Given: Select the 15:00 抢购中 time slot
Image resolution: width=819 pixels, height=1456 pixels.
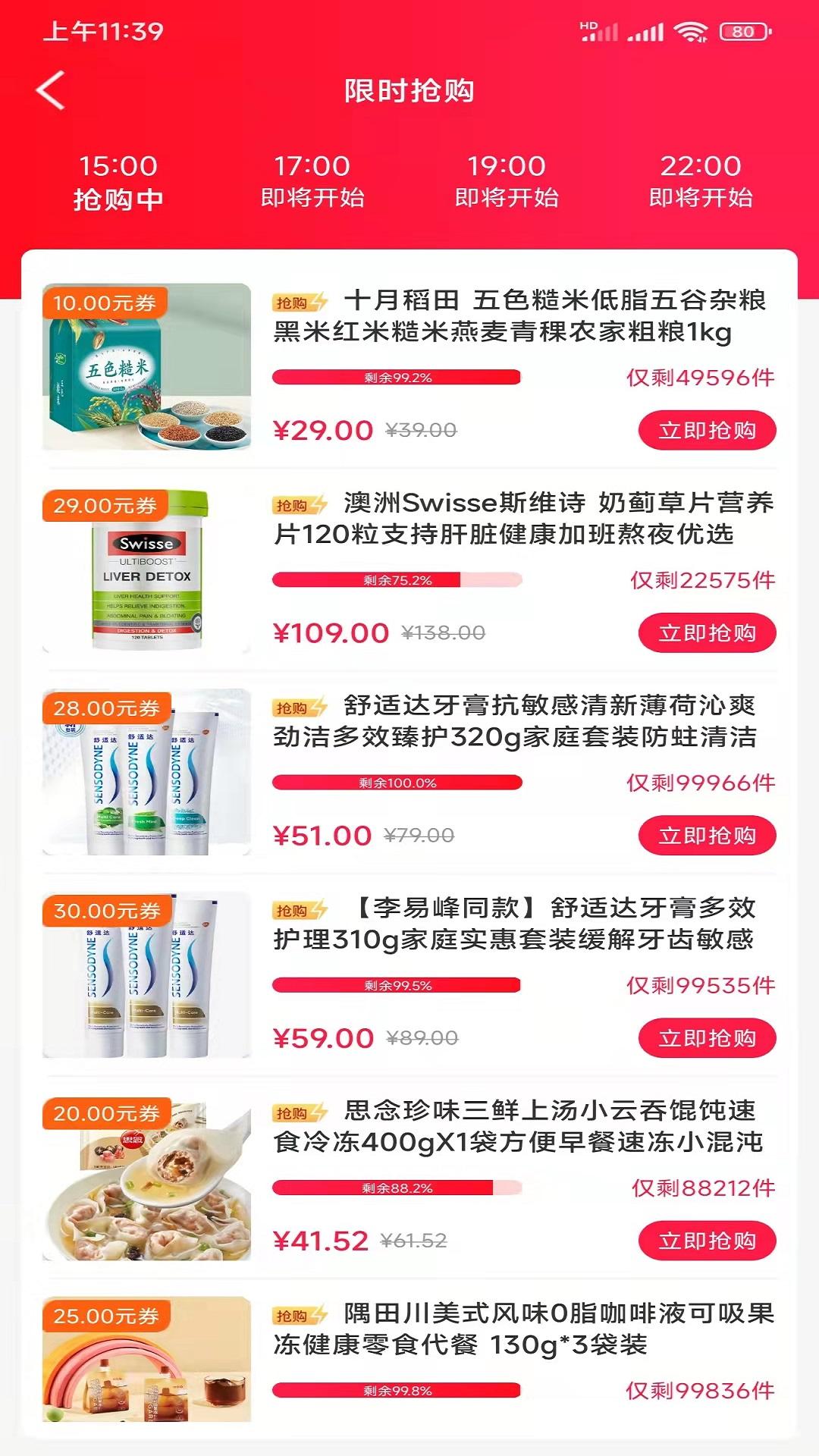Looking at the screenshot, I should coord(118,182).
